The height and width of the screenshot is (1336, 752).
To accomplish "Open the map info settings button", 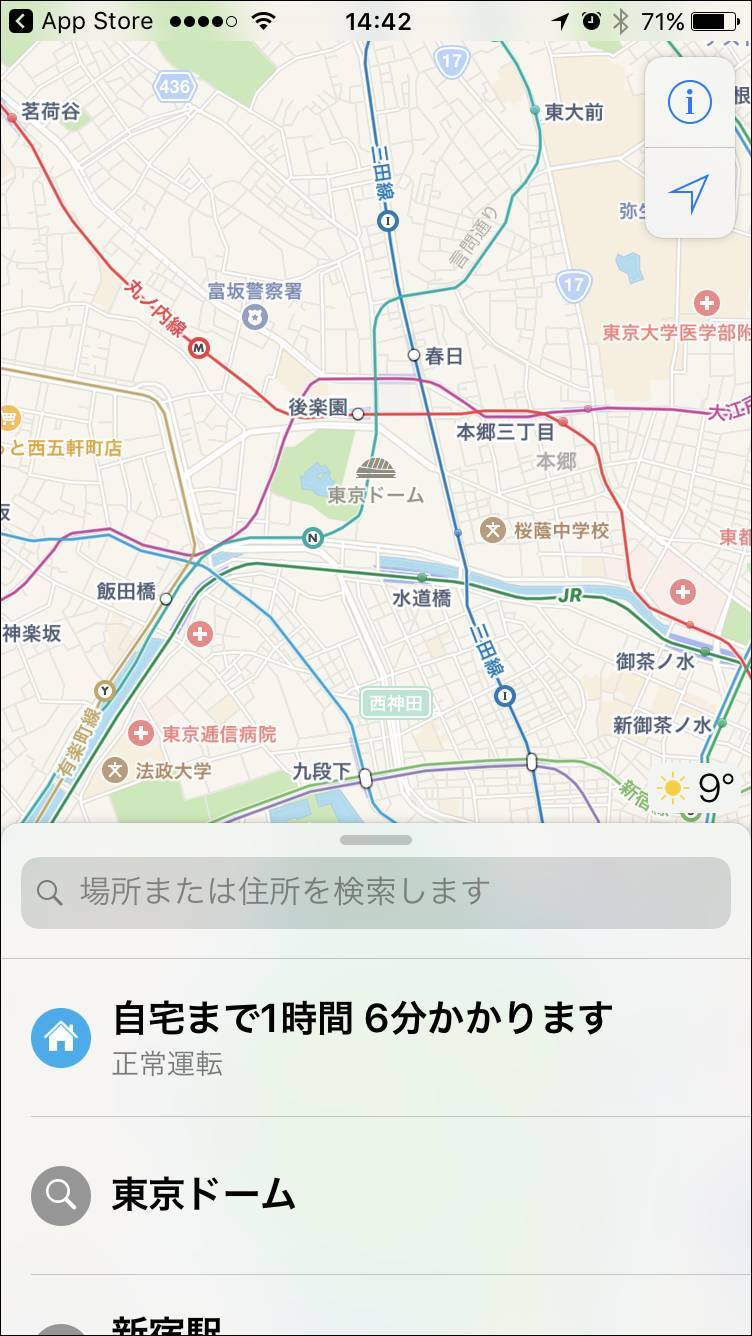I will 690,102.
